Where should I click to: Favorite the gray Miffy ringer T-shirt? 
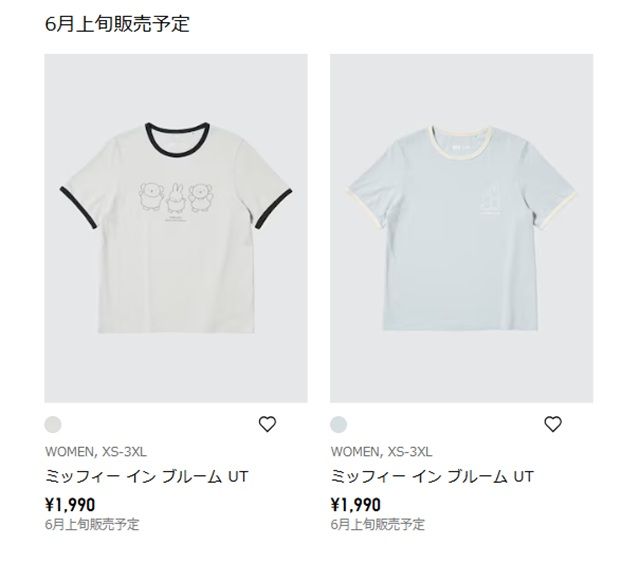pos(267,424)
